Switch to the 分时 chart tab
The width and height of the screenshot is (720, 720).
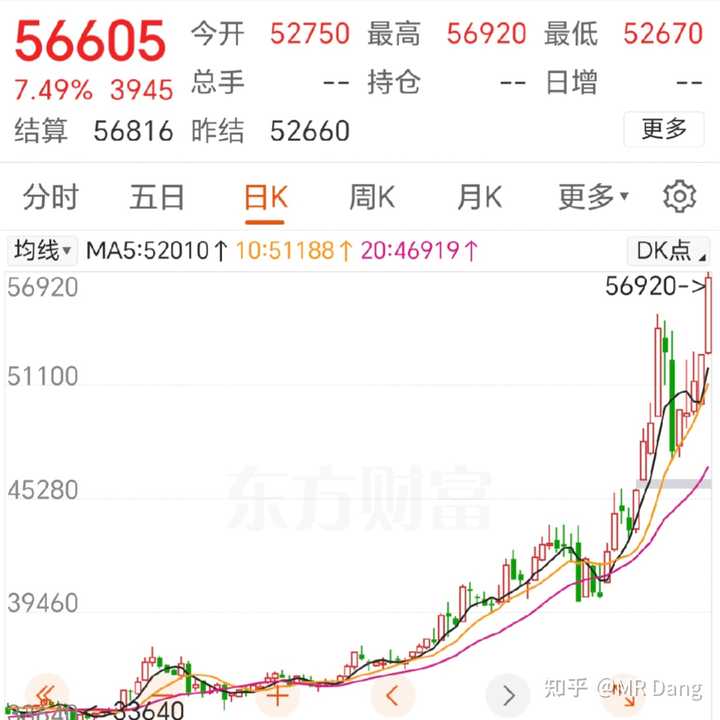50,197
